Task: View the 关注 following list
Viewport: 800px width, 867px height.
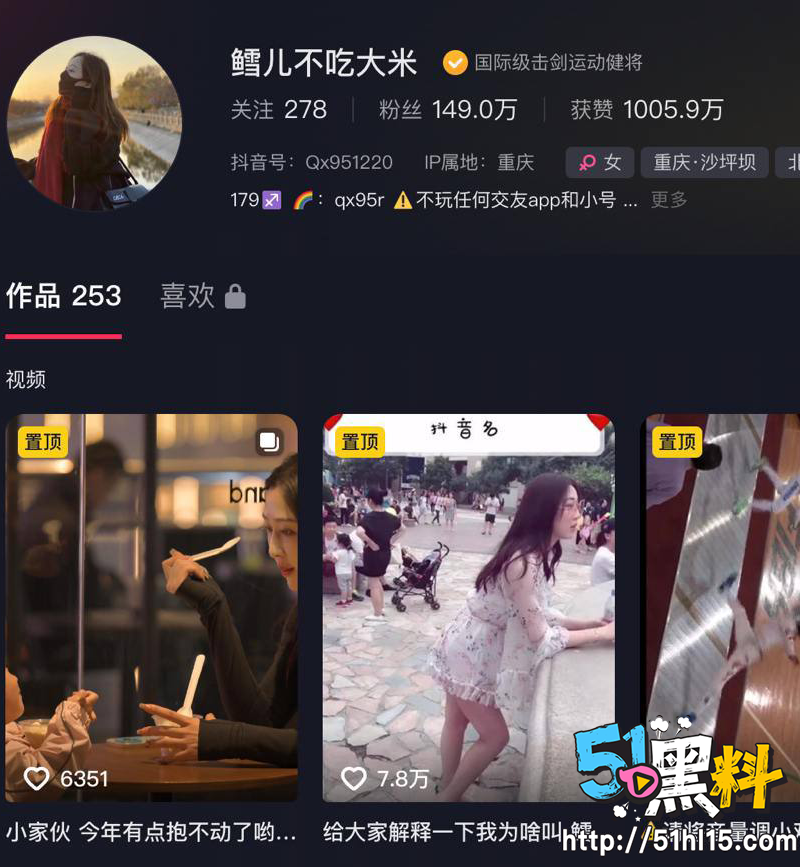Action: point(278,110)
